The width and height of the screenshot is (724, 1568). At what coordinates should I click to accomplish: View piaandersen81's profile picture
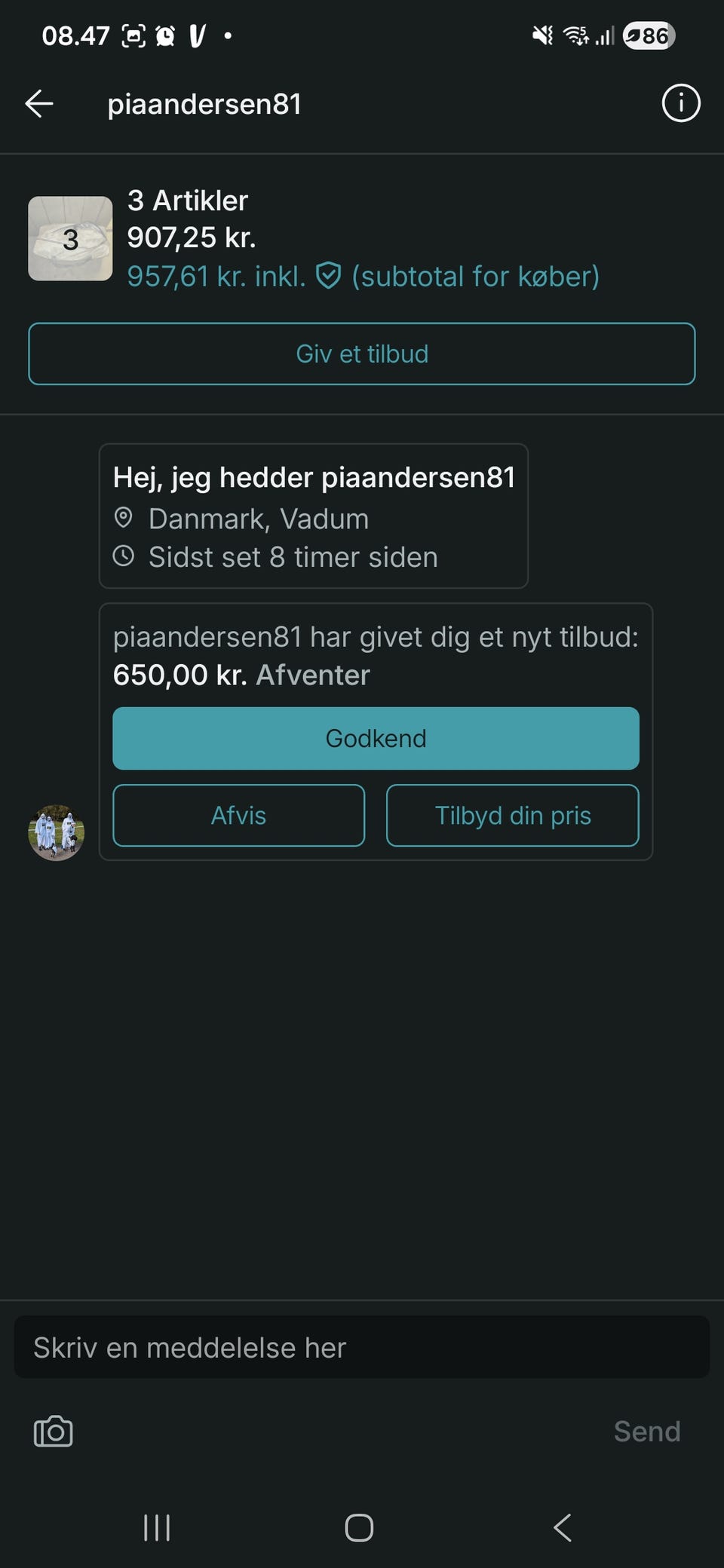coord(57,833)
